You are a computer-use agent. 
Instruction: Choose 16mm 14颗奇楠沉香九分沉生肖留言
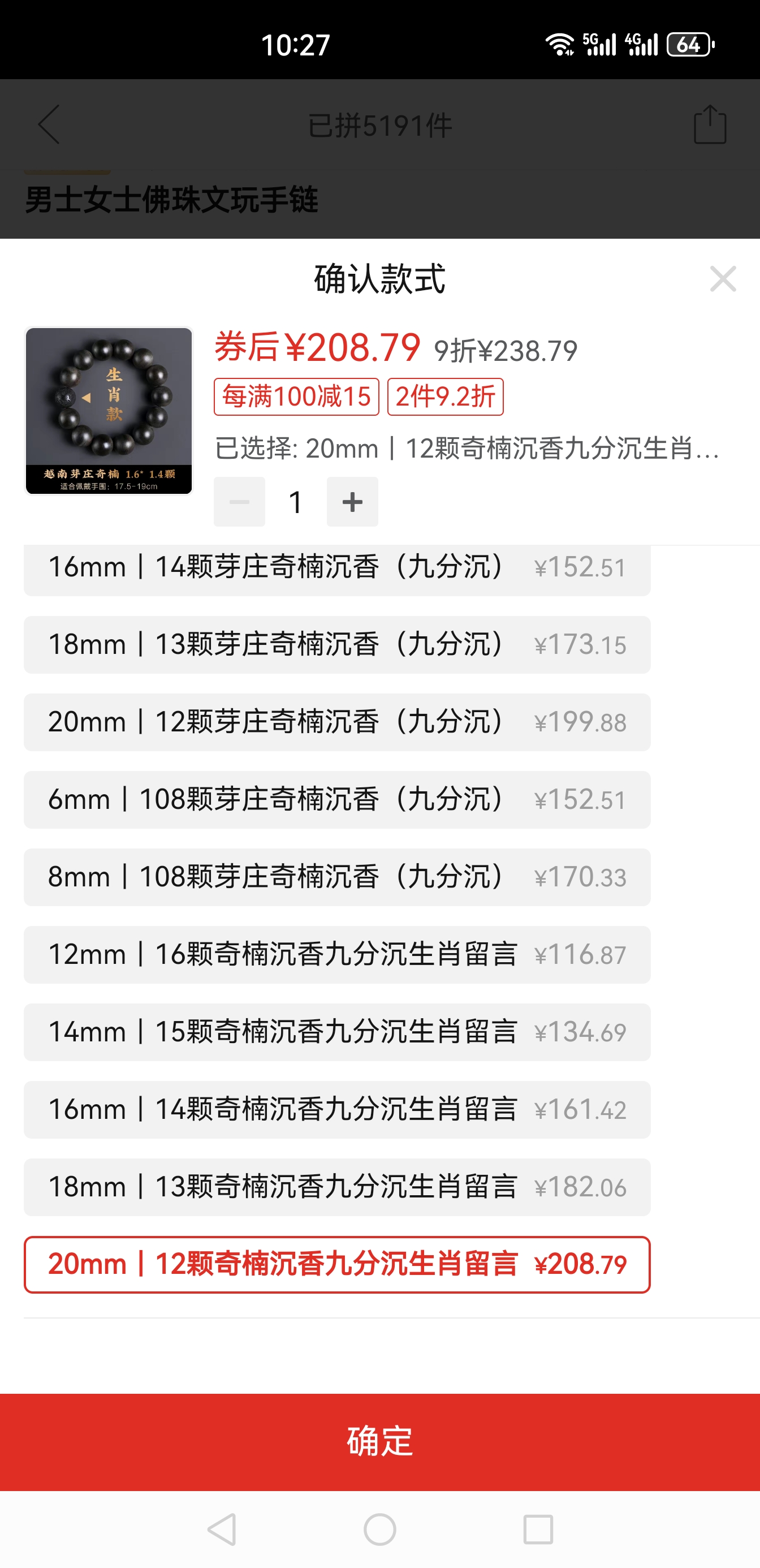[336, 1109]
